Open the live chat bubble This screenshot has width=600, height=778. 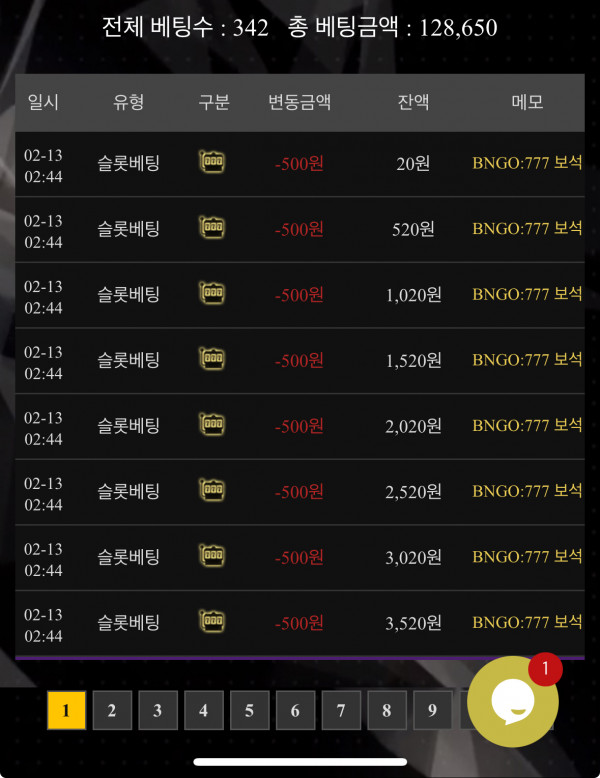(513, 702)
